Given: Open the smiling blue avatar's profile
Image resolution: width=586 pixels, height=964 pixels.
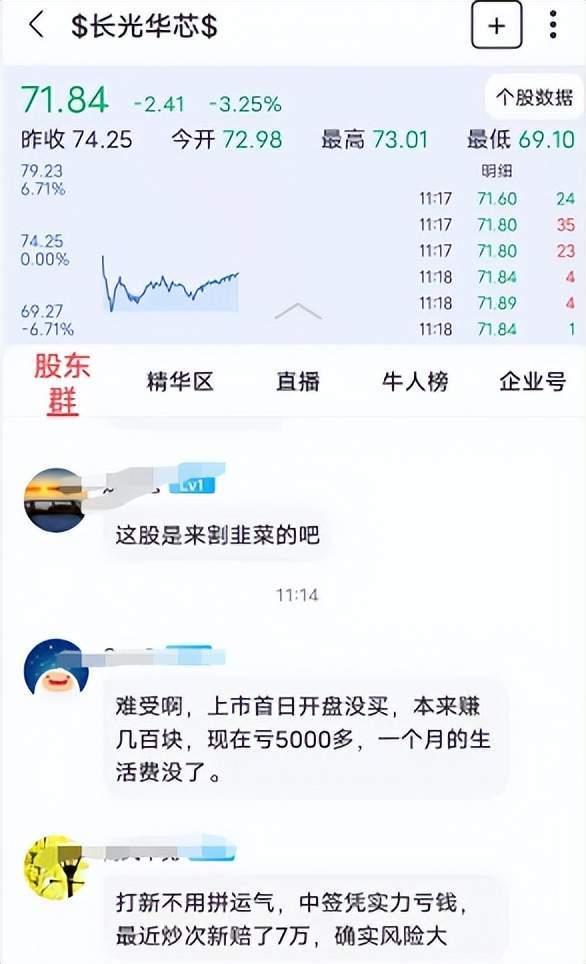Looking at the screenshot, I should click(55, 668).
